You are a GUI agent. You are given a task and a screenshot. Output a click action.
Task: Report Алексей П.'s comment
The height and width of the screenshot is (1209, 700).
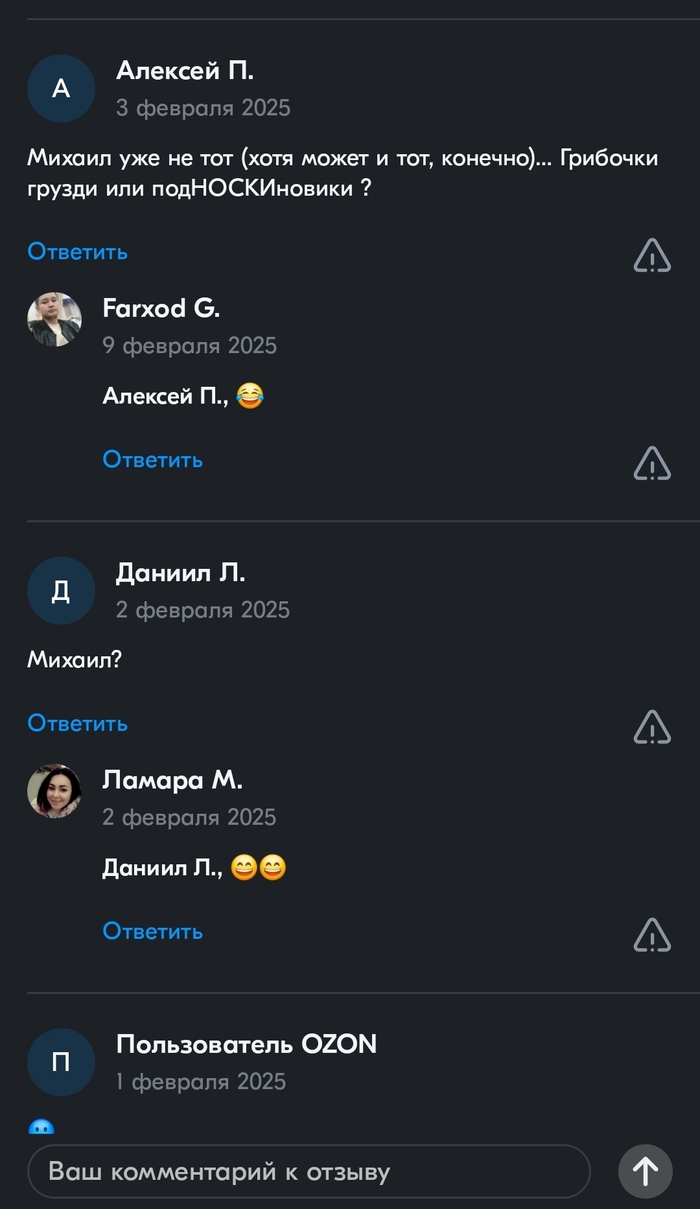coord(652,256)
